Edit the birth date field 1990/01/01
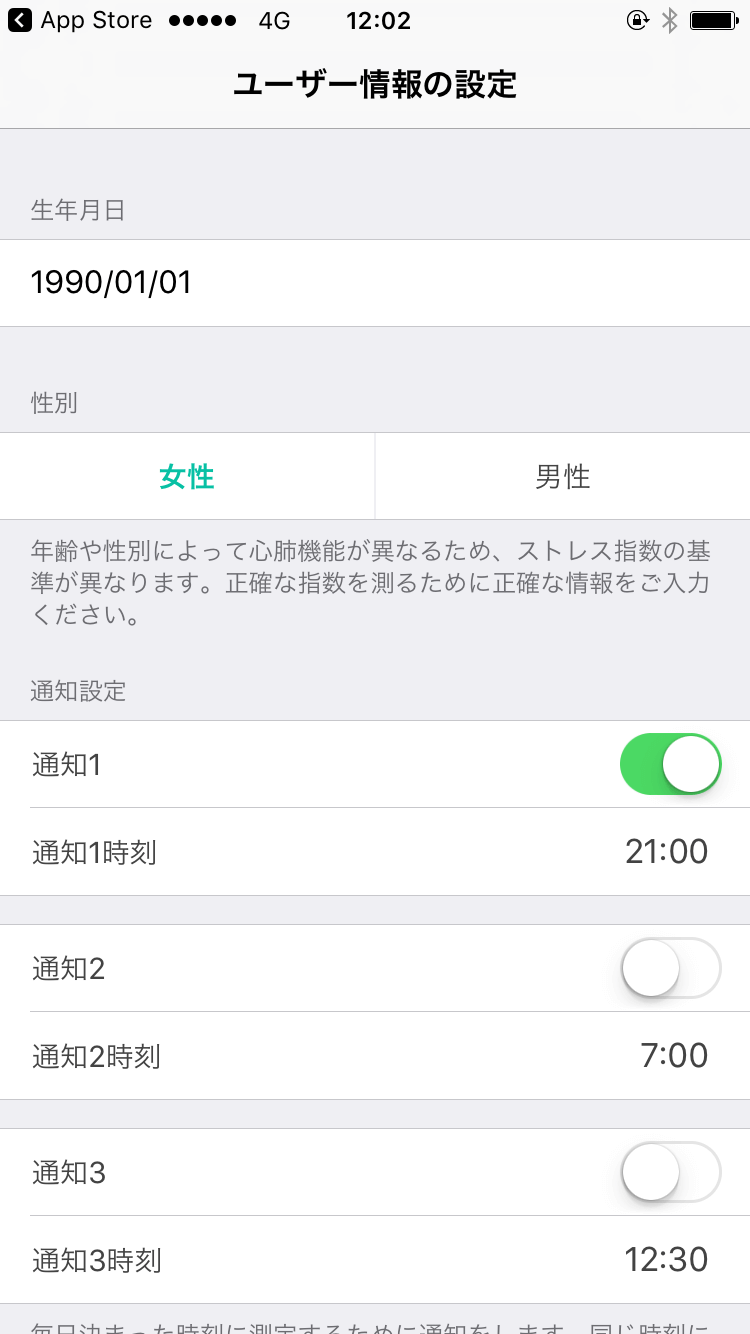 [374, 283]
